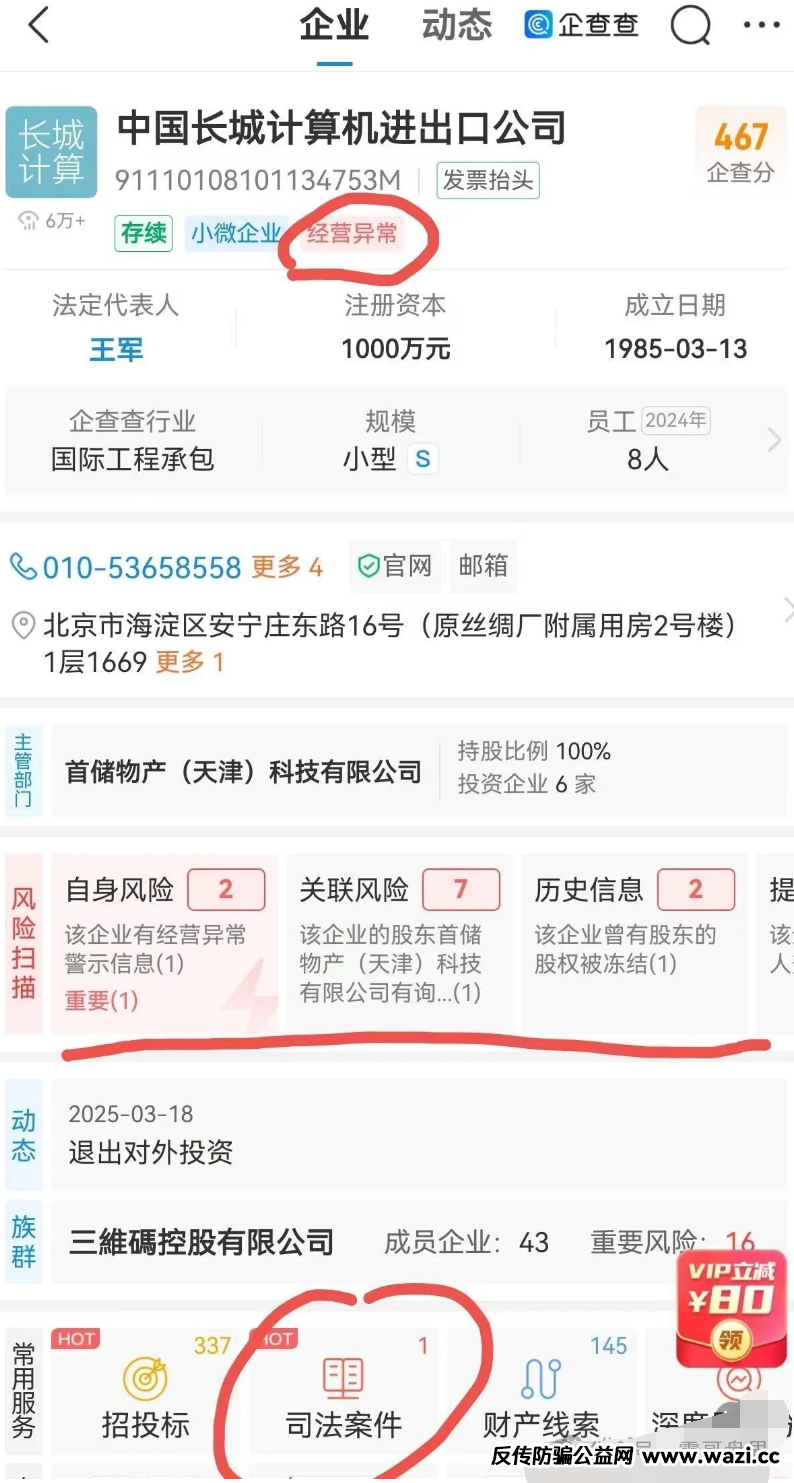Open the 官网 chip
794x1483 pixels.
(x=396, y=566)
